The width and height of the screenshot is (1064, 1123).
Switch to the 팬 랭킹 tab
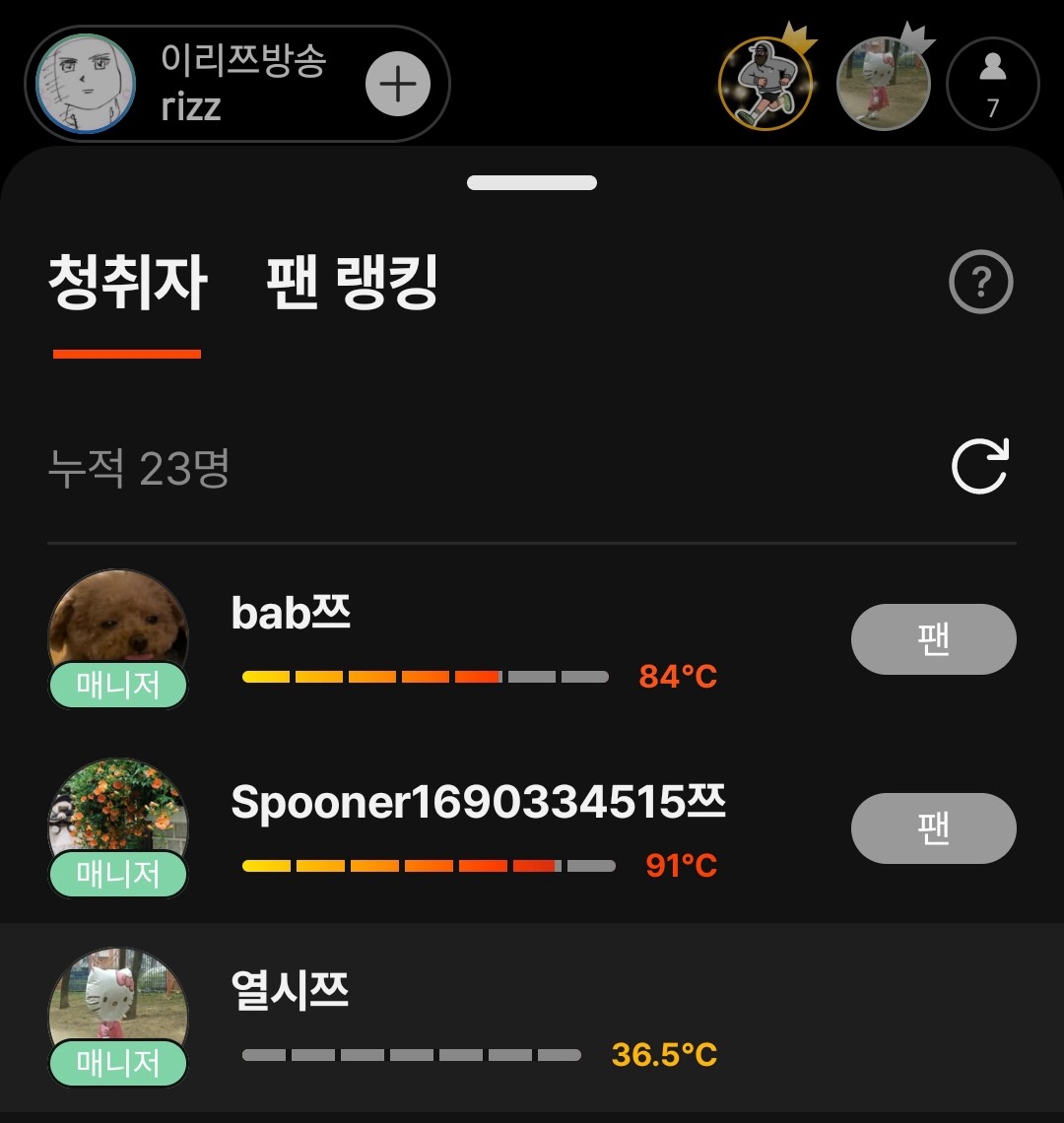[x=352, y=284]
